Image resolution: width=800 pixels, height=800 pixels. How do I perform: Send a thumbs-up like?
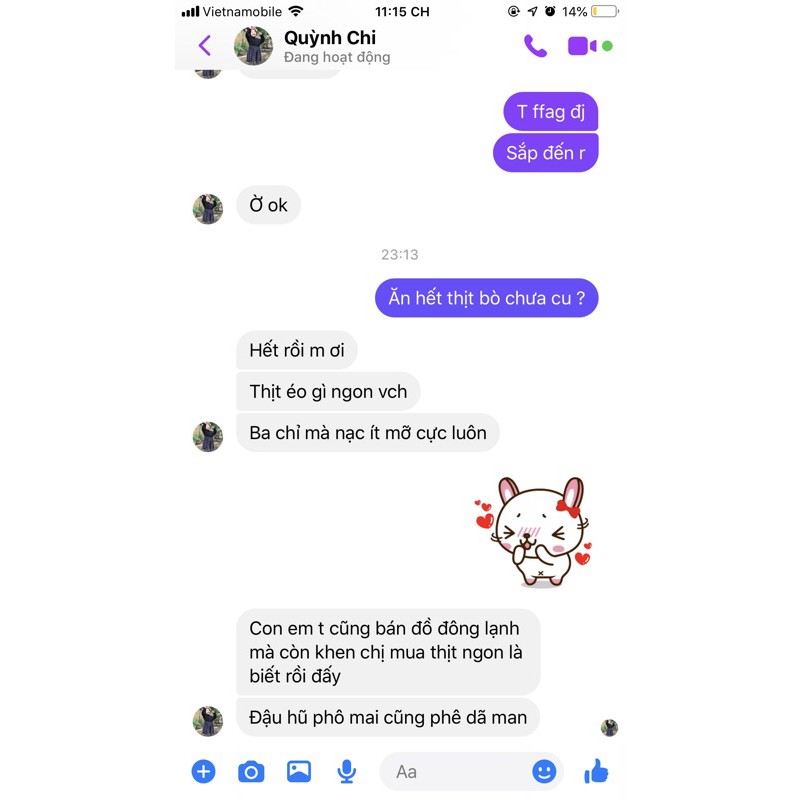tap(596, 770)
